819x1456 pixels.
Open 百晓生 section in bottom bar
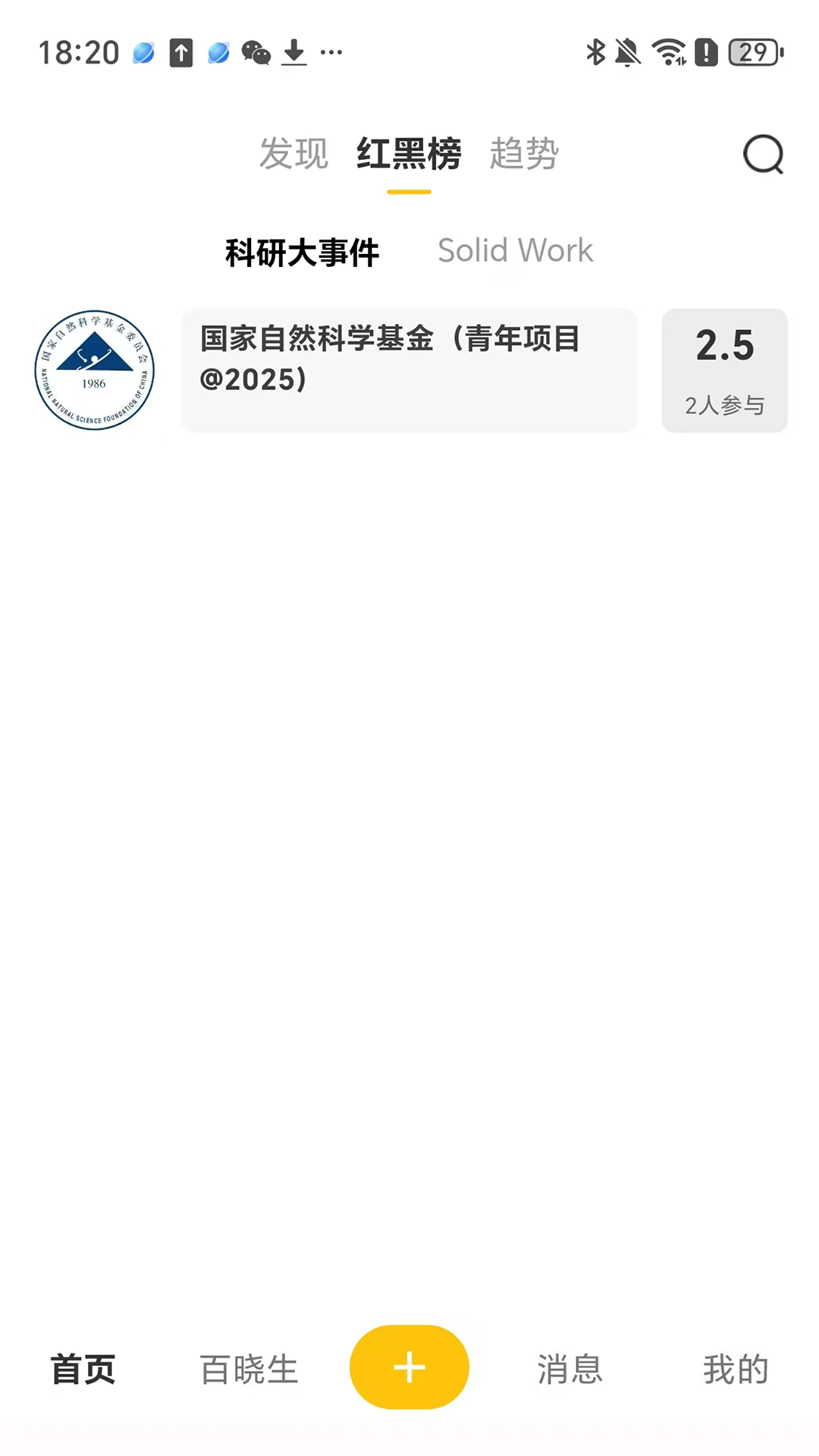pyautogui.click(x=246, y=1370)
